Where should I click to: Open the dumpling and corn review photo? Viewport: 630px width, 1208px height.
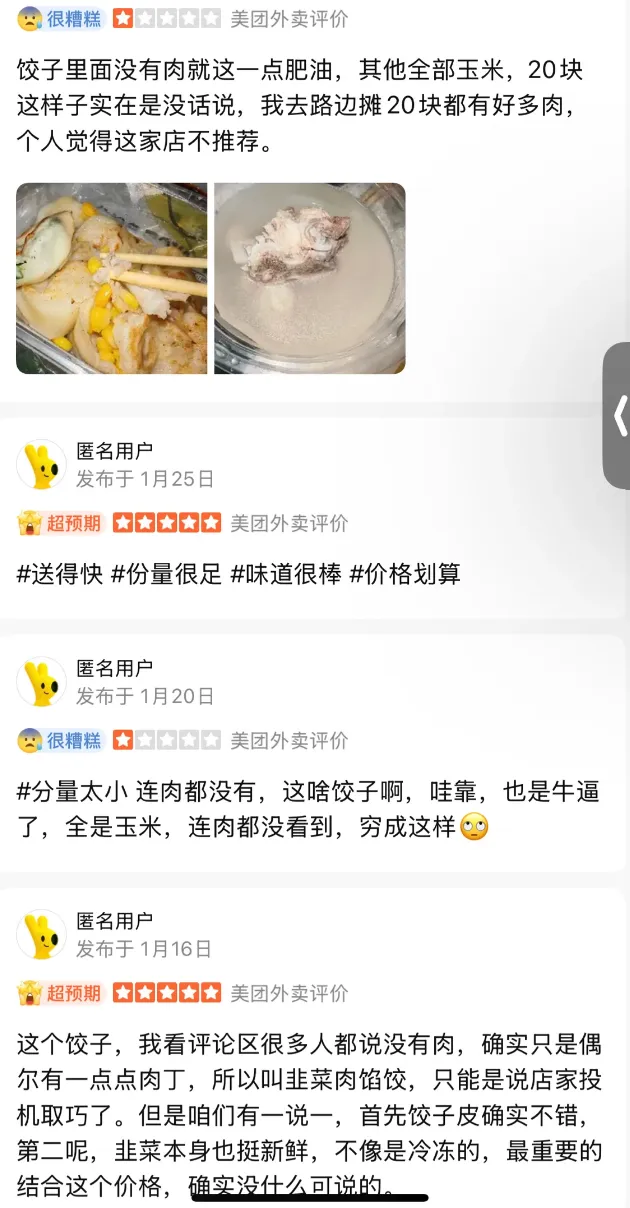point(112,278)
